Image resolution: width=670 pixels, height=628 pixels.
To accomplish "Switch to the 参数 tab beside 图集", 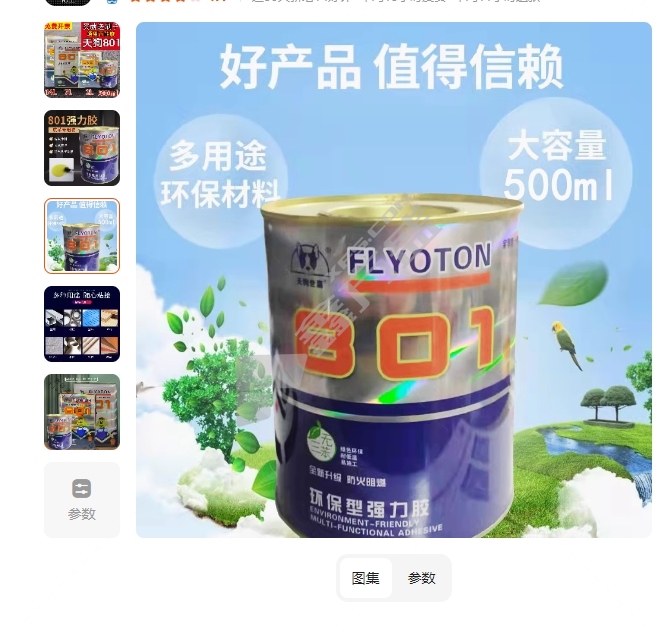I will coord(422,578).
